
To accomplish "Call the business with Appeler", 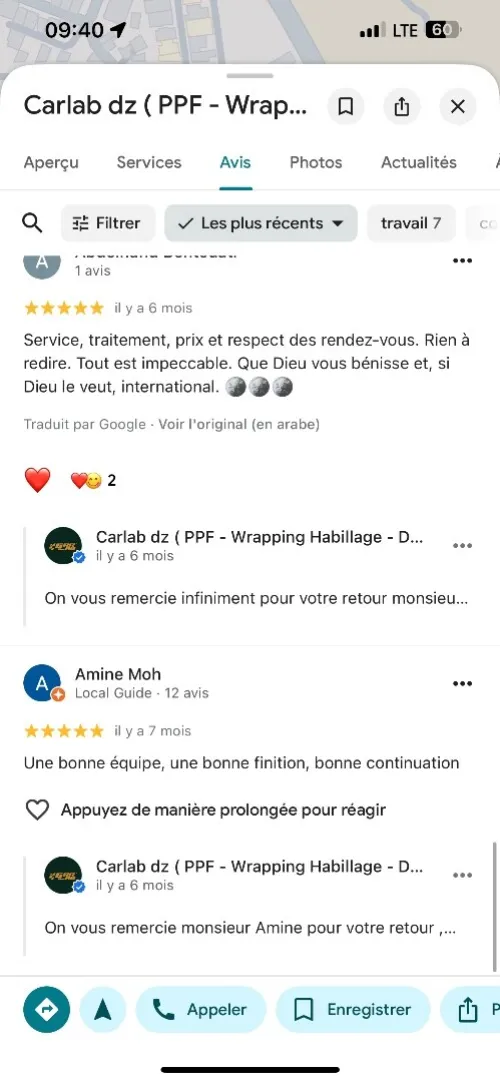I will (201, 1010).
